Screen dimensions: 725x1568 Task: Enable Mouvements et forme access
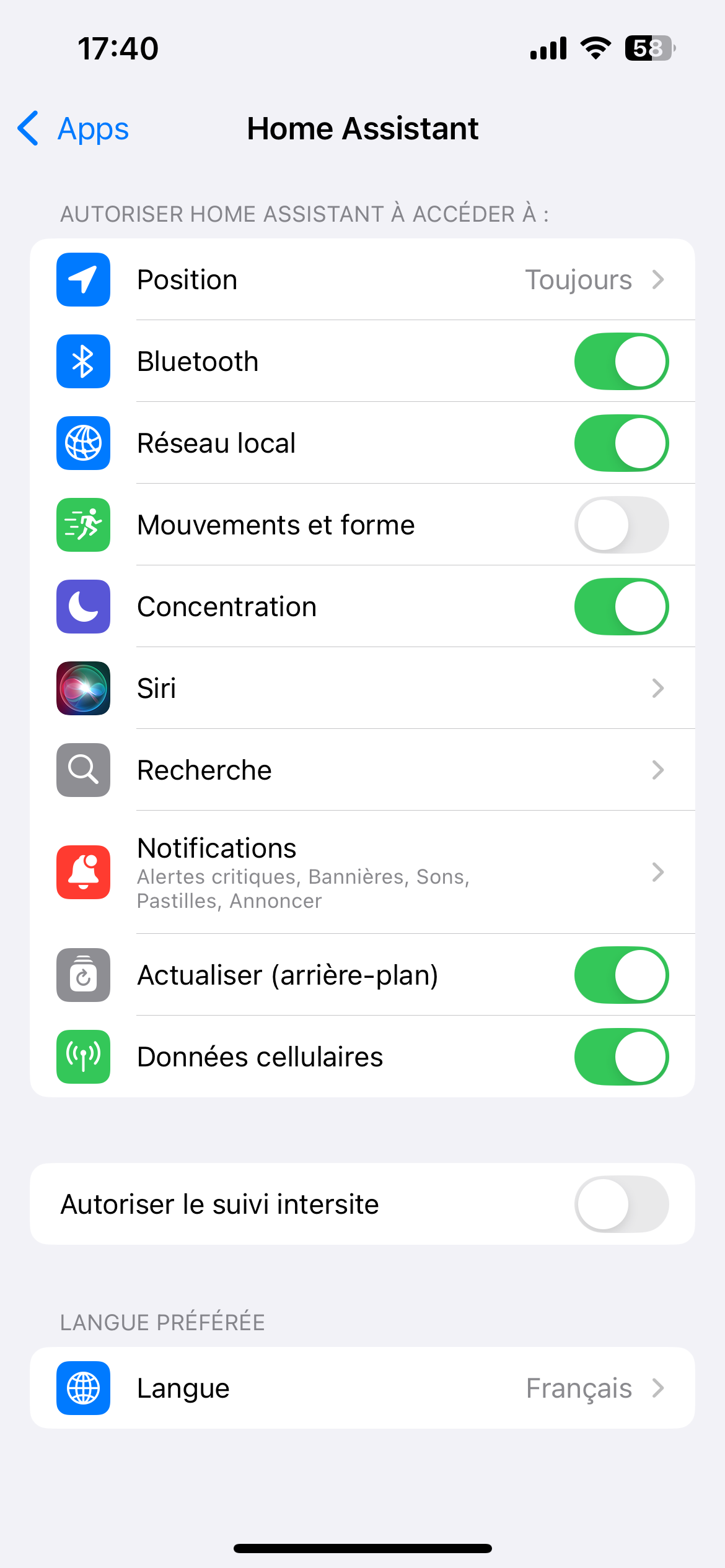622,525
